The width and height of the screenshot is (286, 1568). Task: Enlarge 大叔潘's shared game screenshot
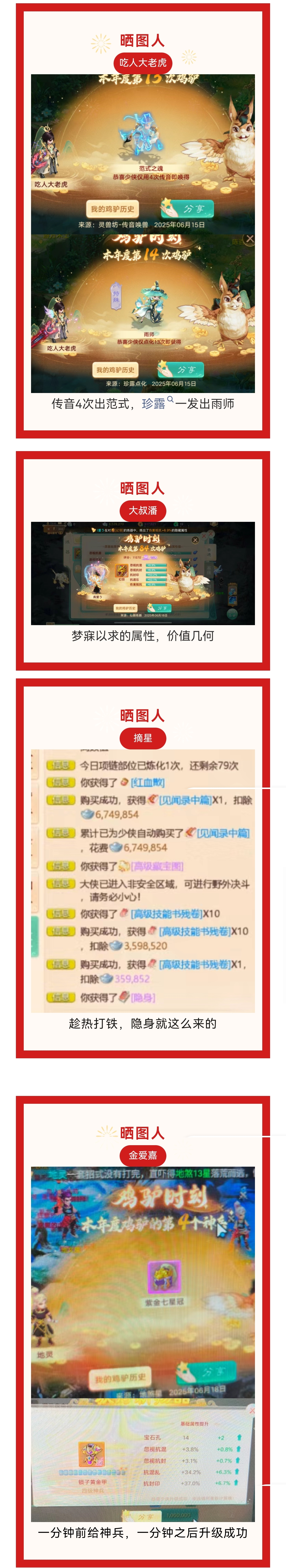(143, 573)
